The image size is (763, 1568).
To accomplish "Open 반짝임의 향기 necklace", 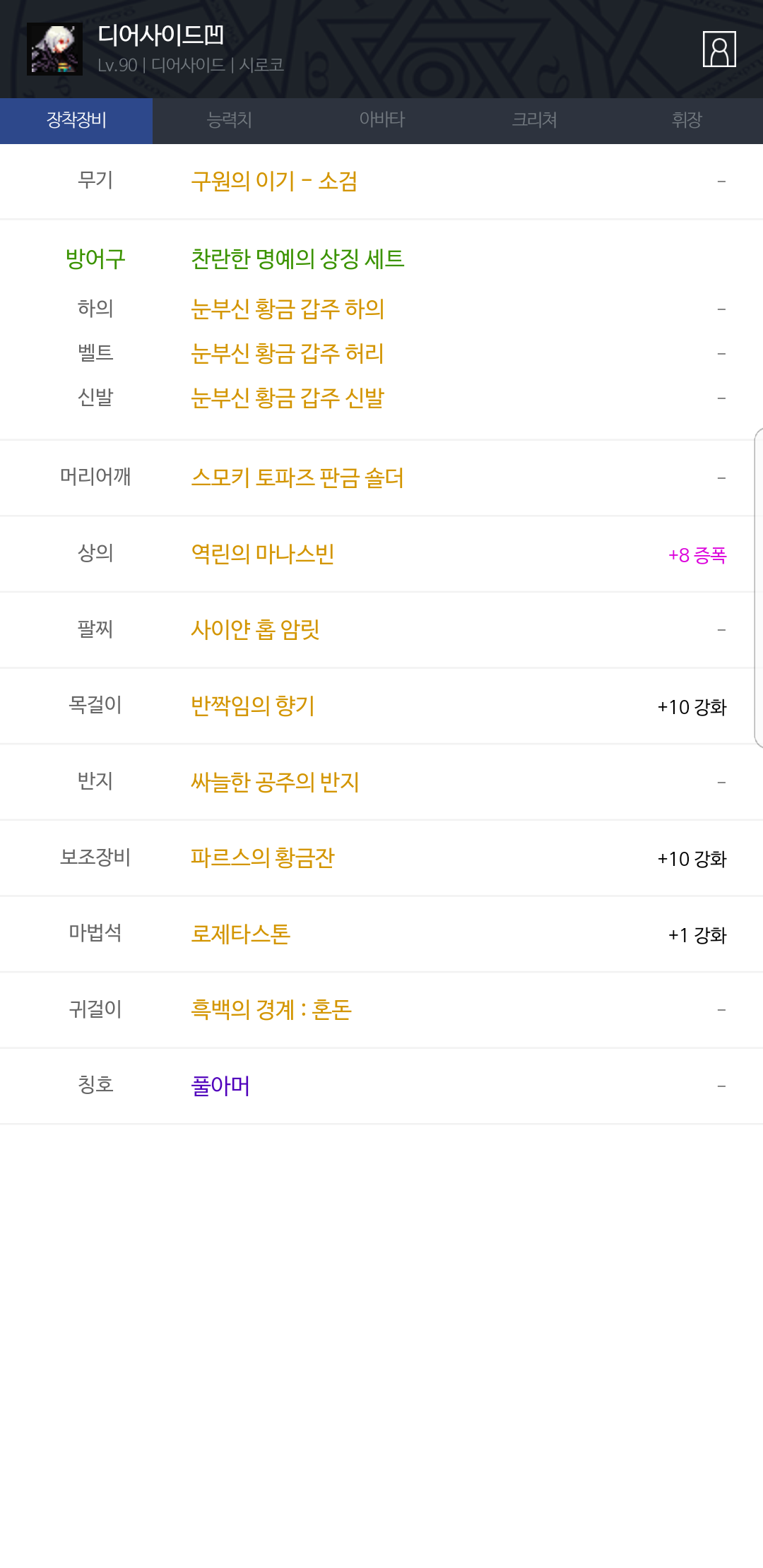I will (x=253, y=706).
